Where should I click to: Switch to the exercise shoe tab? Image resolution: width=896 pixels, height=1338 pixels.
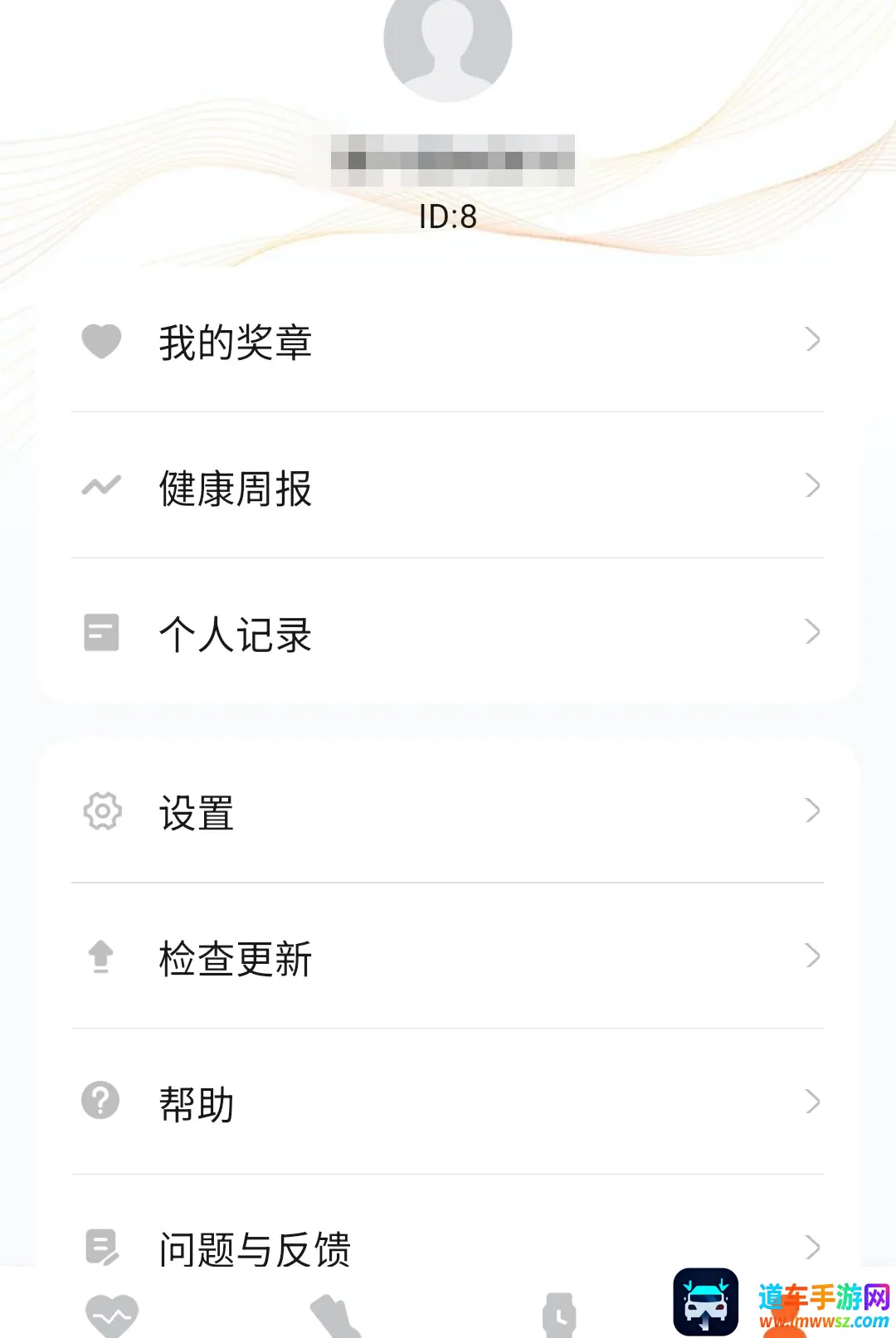[335, 1316]
